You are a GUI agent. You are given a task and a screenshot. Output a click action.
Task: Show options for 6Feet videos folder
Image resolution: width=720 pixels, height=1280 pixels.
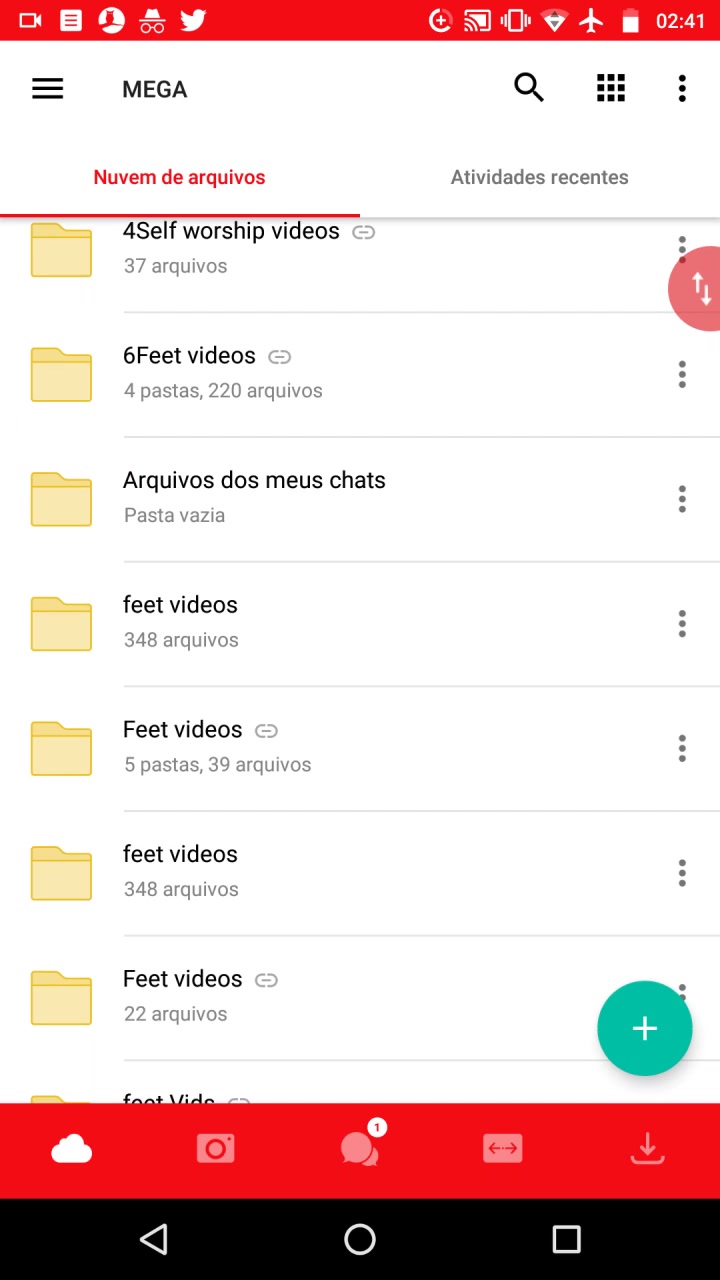(682, 374)
